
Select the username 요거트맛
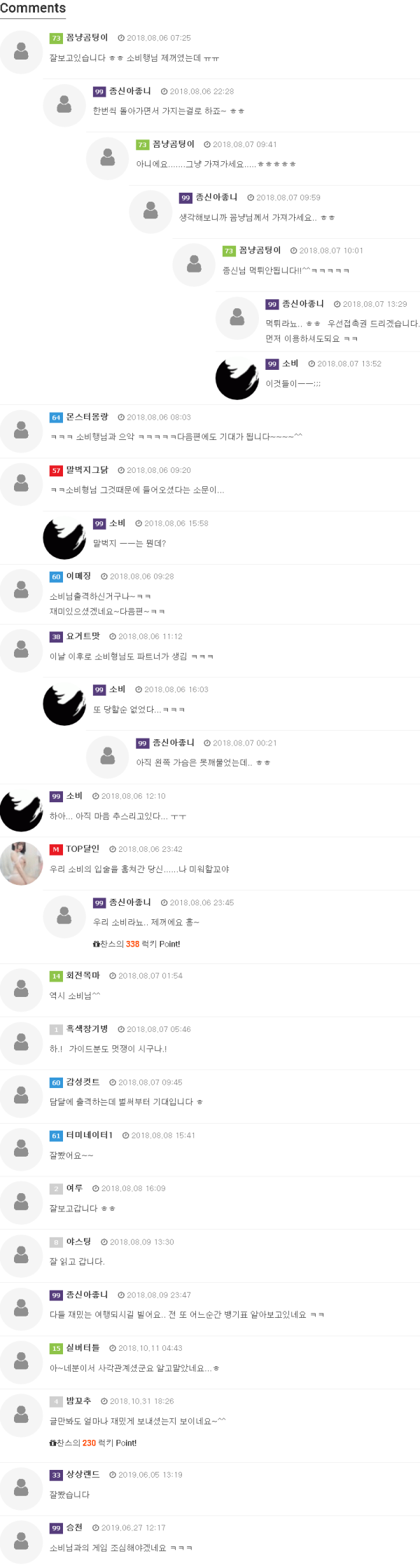(83, 636)
